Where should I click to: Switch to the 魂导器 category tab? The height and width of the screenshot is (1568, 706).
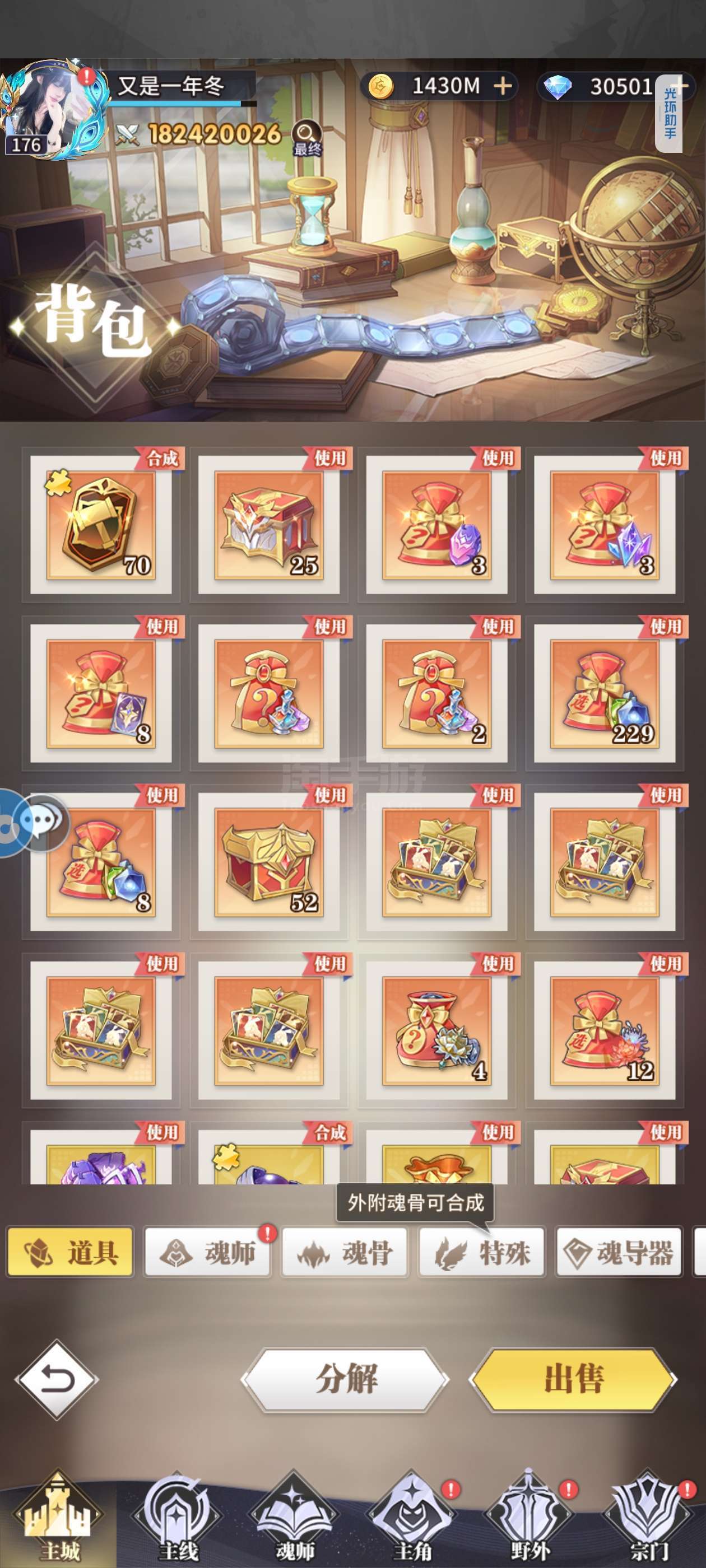618,1252
